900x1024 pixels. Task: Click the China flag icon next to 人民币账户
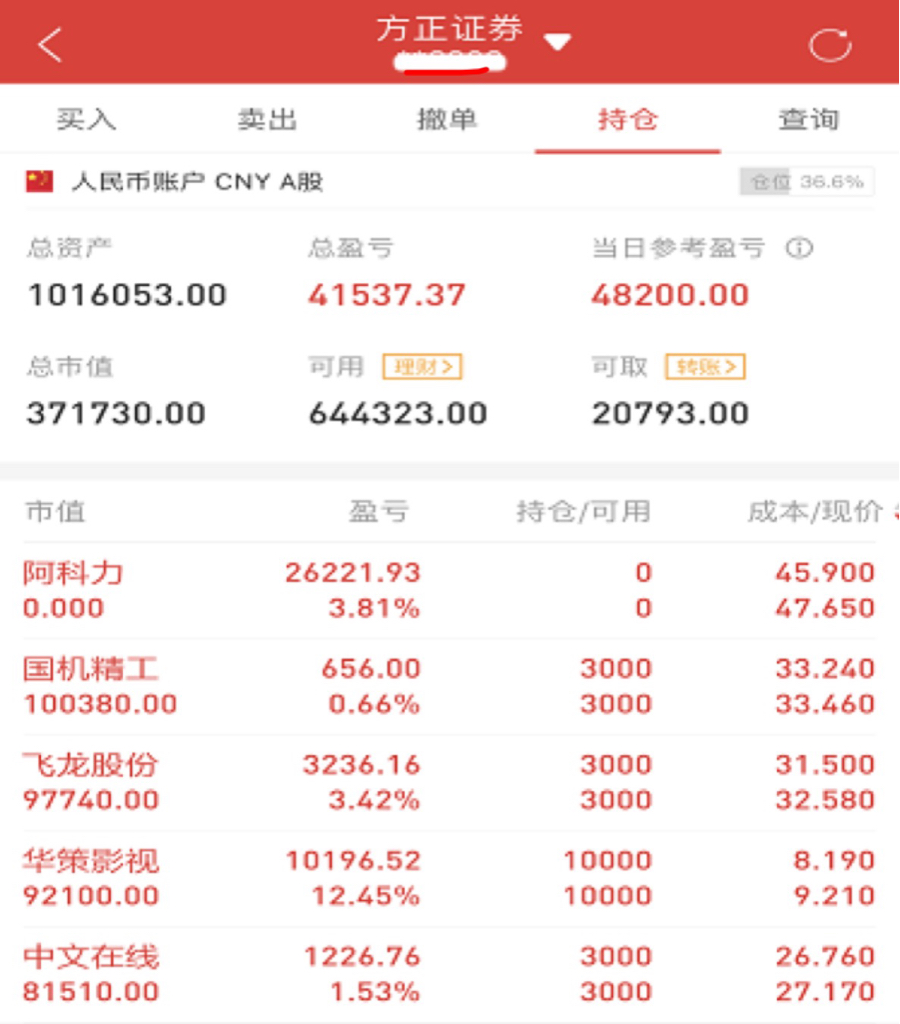[x=40, y=181]
